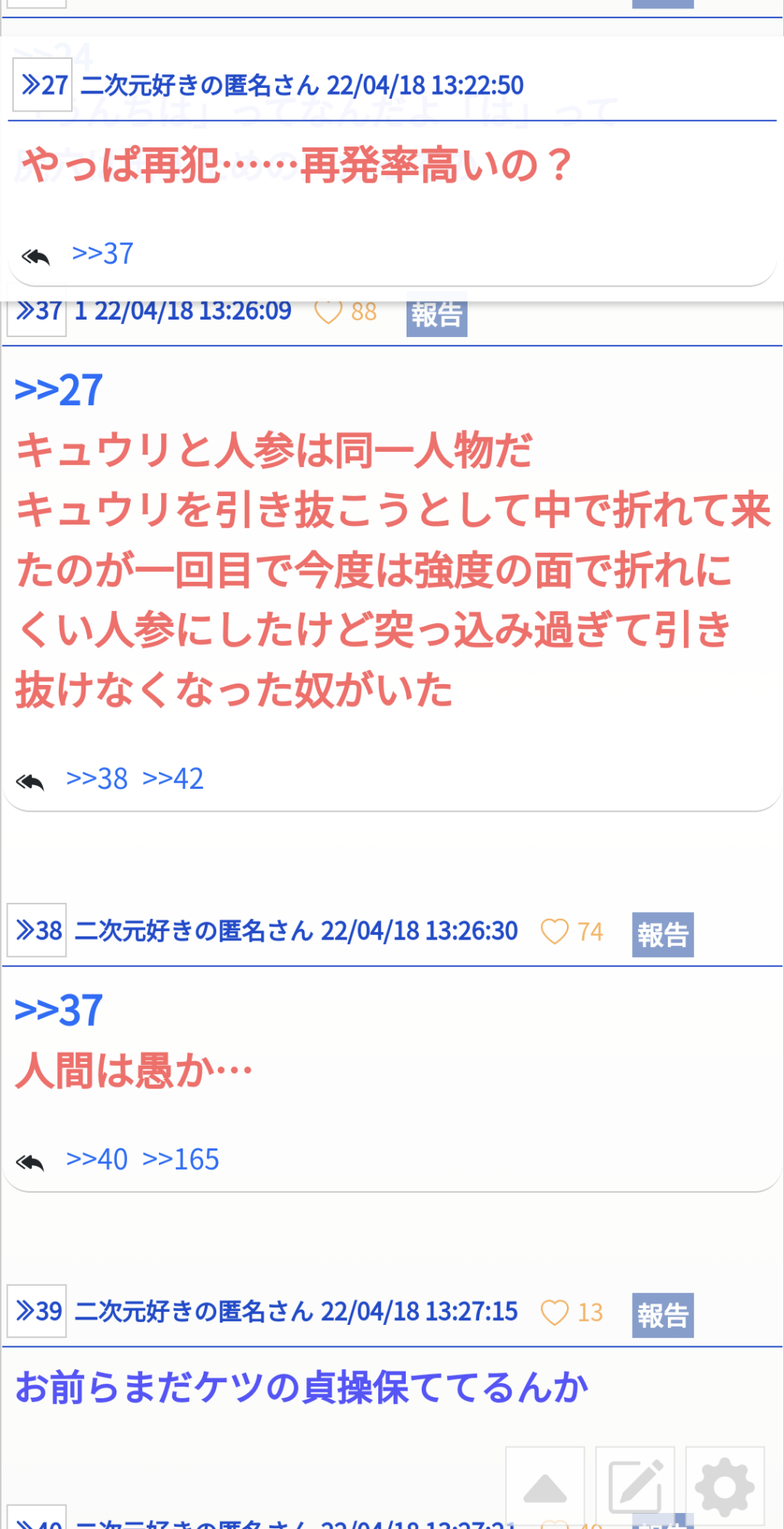Follow the >>27 anchor inside post 37

[x=59, y=390]
